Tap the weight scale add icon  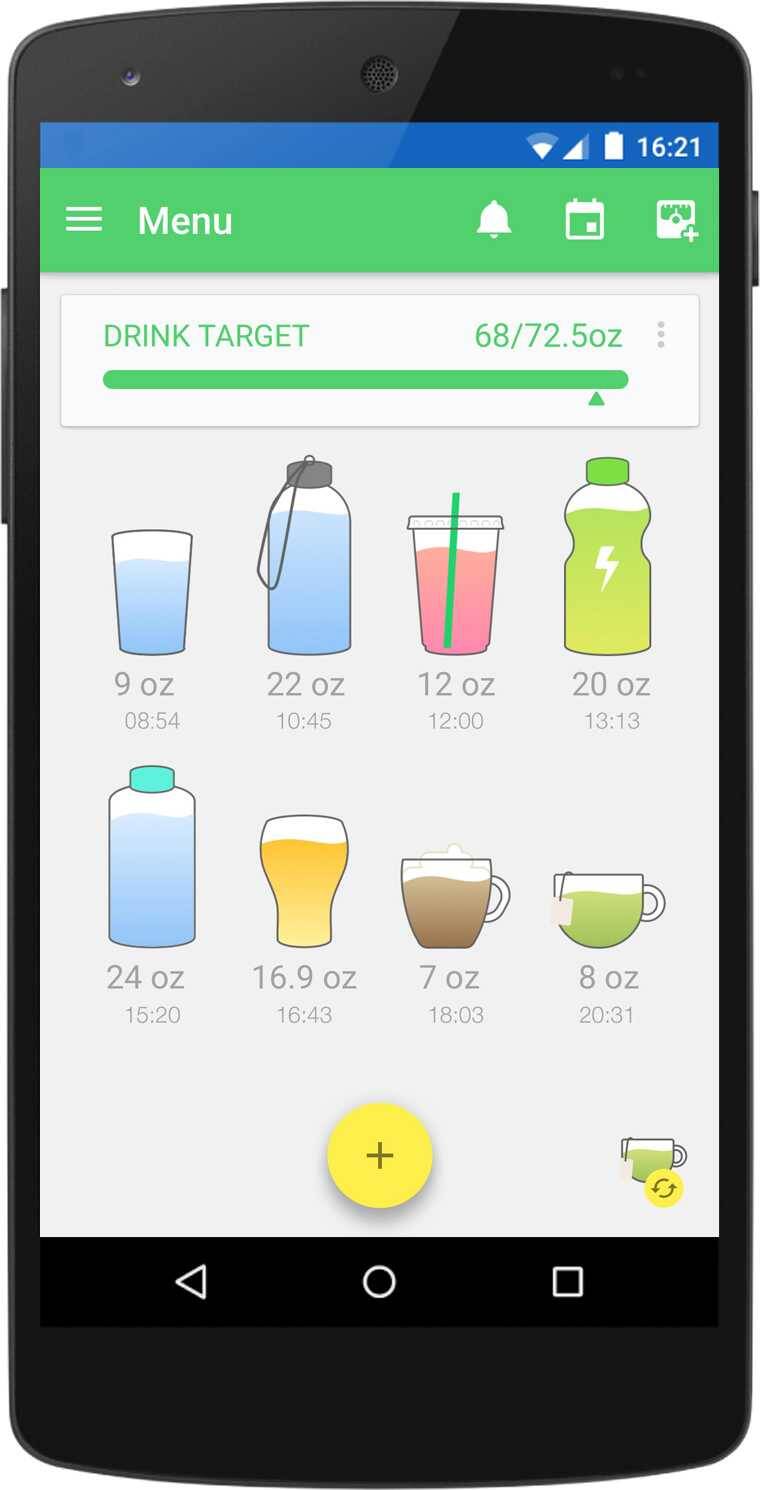(x=676, y=220)
